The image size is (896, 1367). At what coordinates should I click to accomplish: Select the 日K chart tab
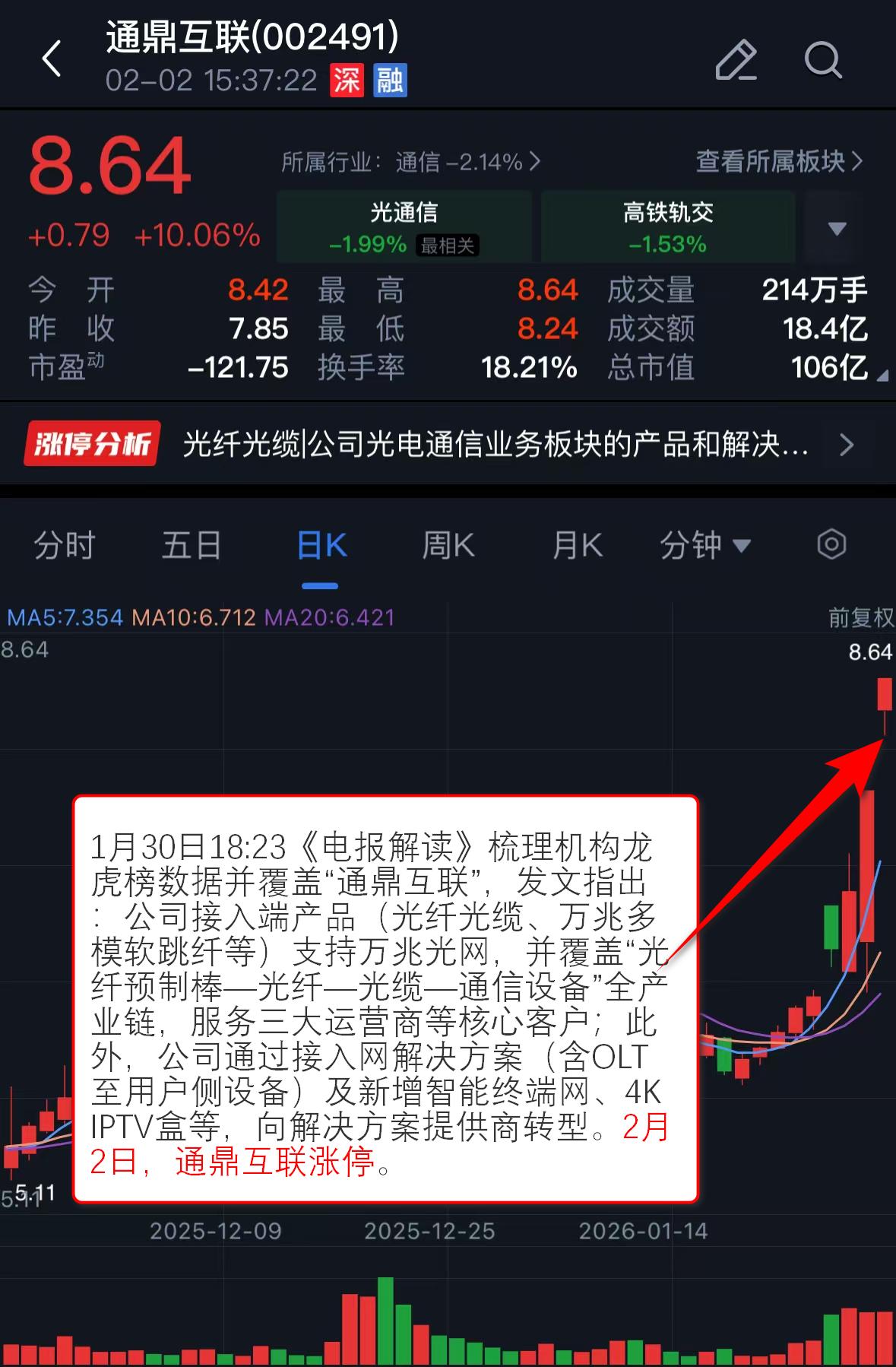[x=321, y=546]
